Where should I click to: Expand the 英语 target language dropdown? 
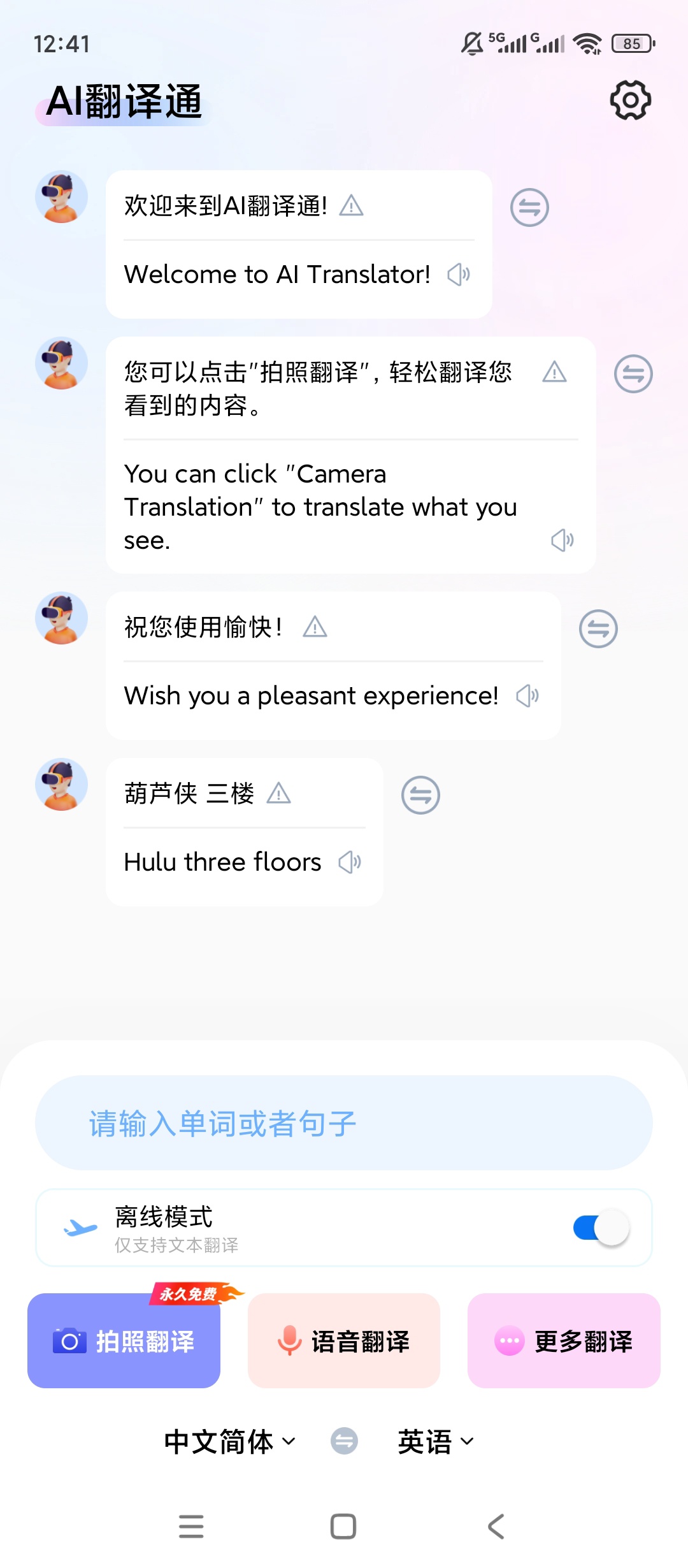(436, 1442)
